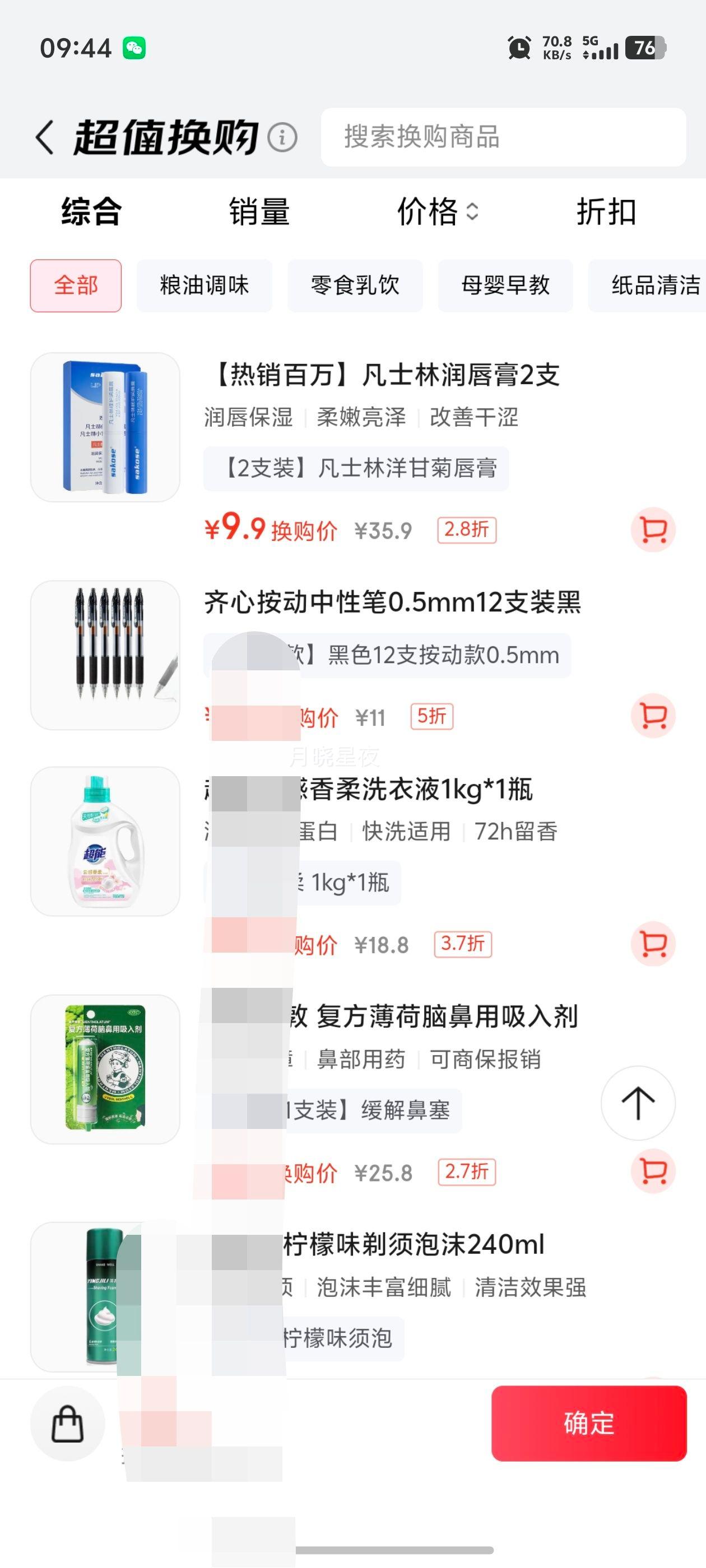
Task: Add Vaseline lip balm to cart via cart icon
Action: point(654,530)
